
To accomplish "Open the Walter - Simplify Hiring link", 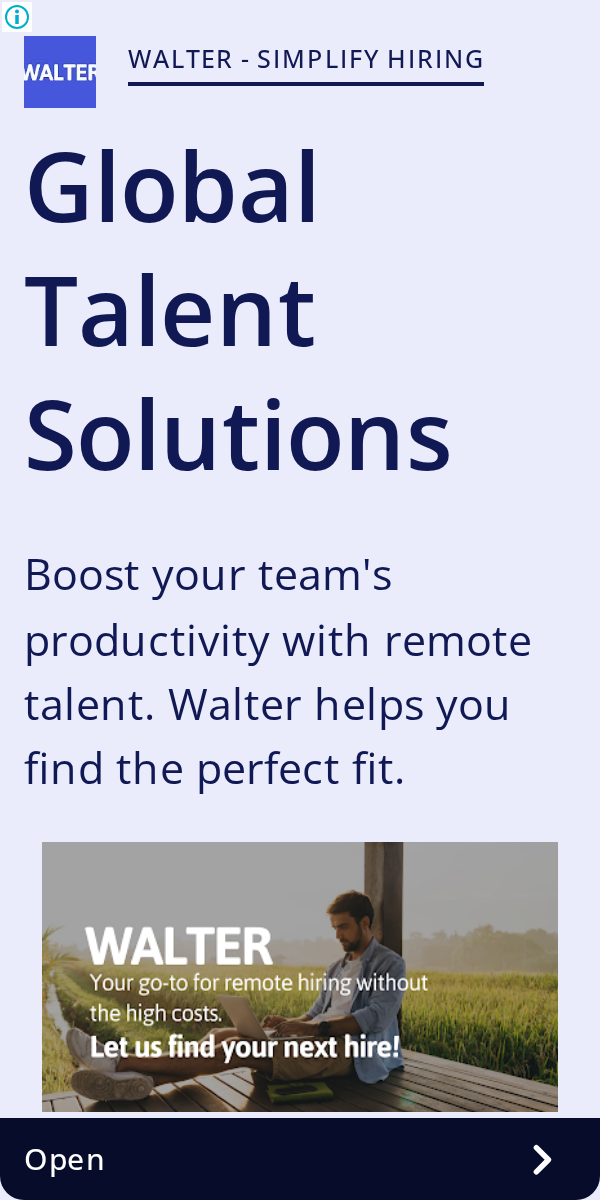I will 305,60.
